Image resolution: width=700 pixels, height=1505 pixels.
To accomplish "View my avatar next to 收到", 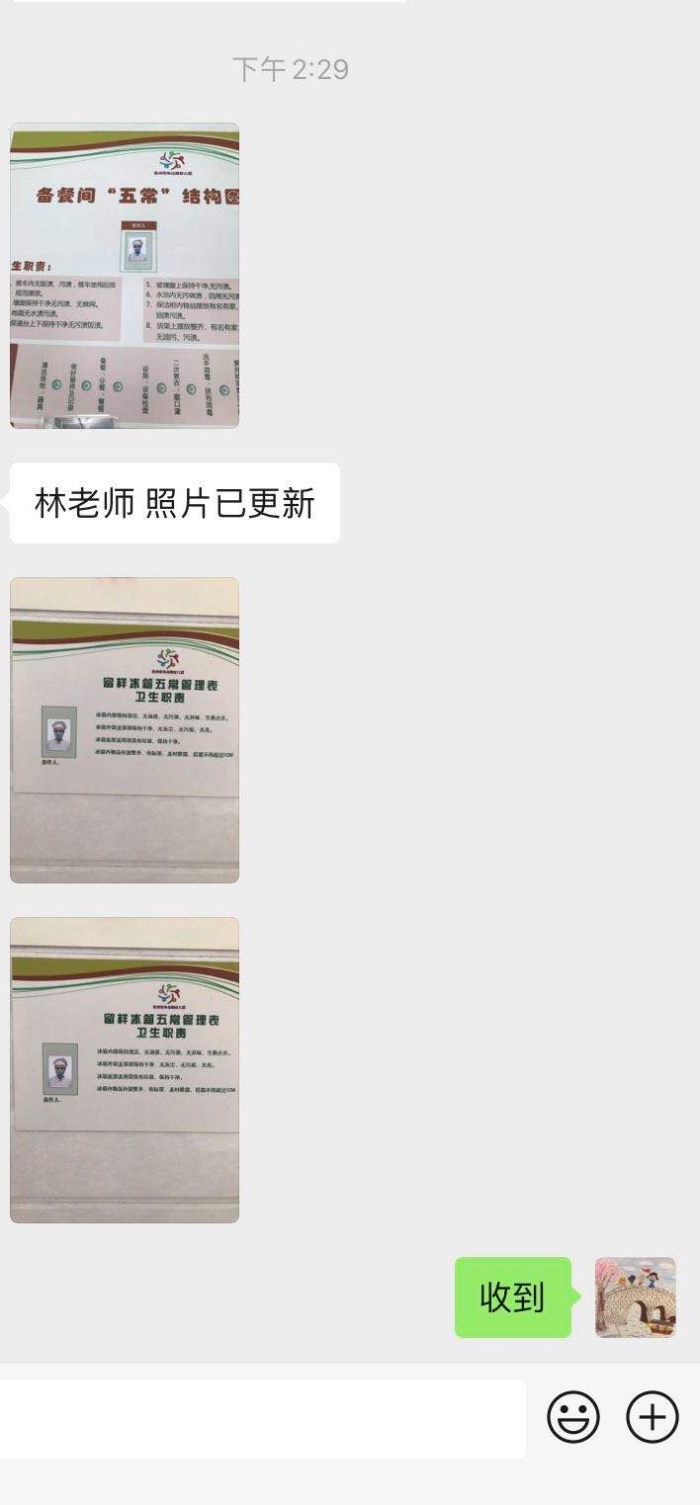I will click(x=635, y=1297).
